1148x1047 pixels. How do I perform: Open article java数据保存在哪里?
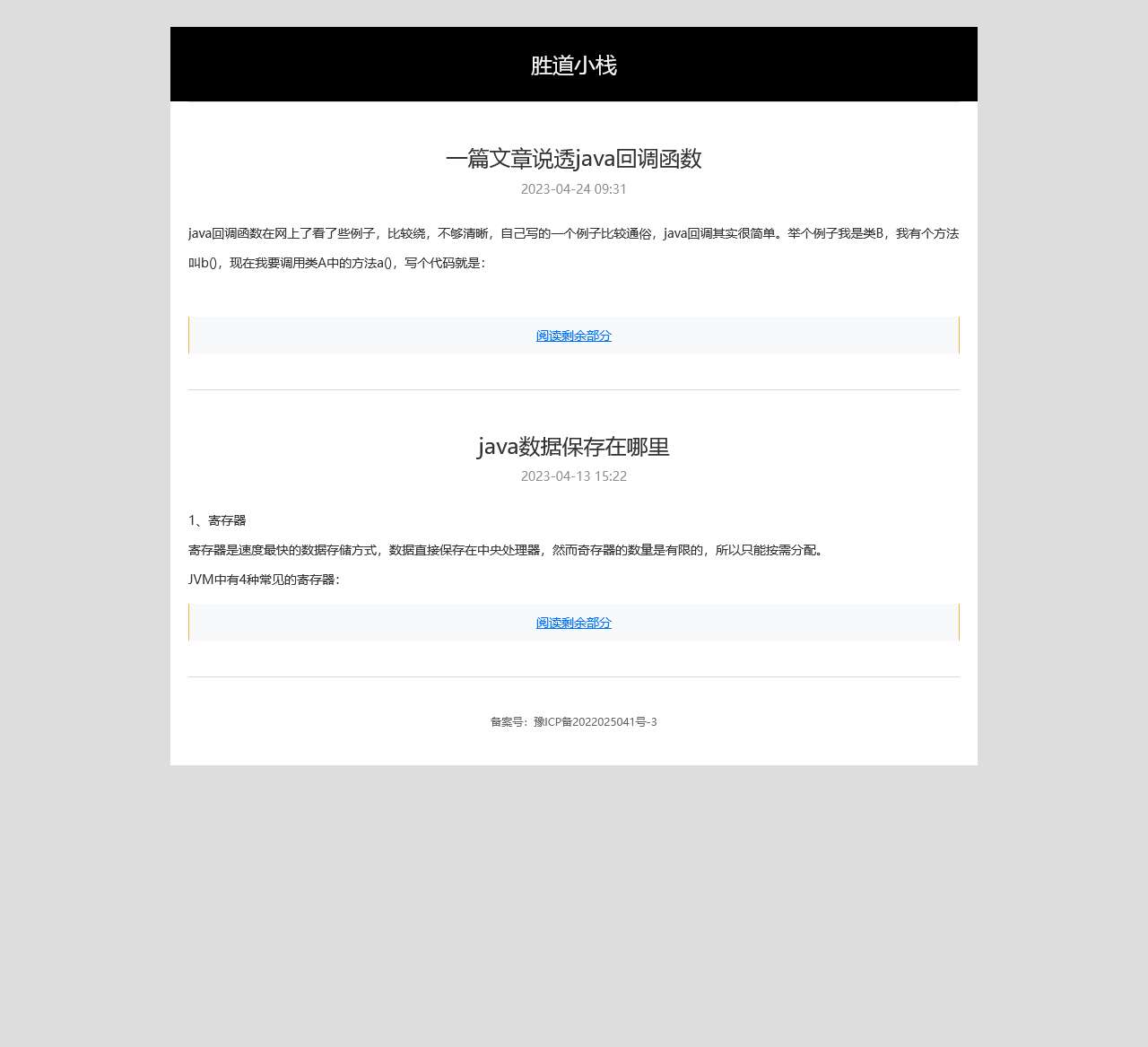coord(573,446)
